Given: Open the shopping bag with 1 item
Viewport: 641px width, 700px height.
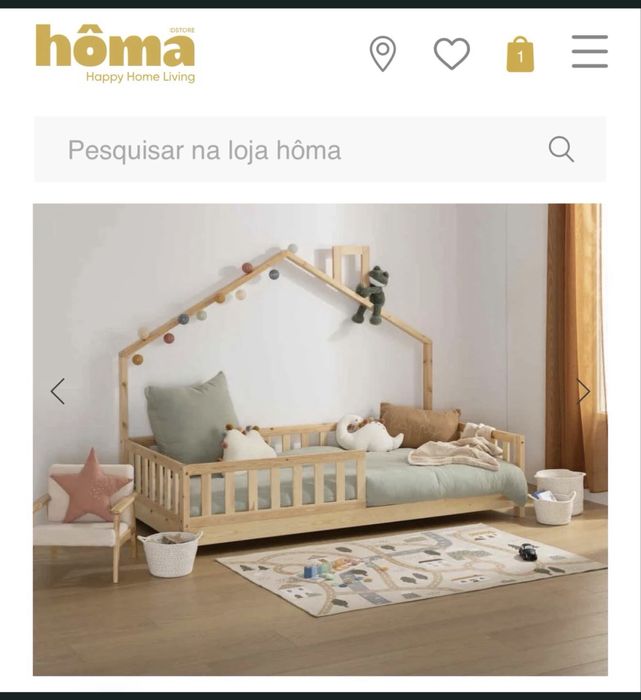Looking at the screenshot, I should click(520, 54).
